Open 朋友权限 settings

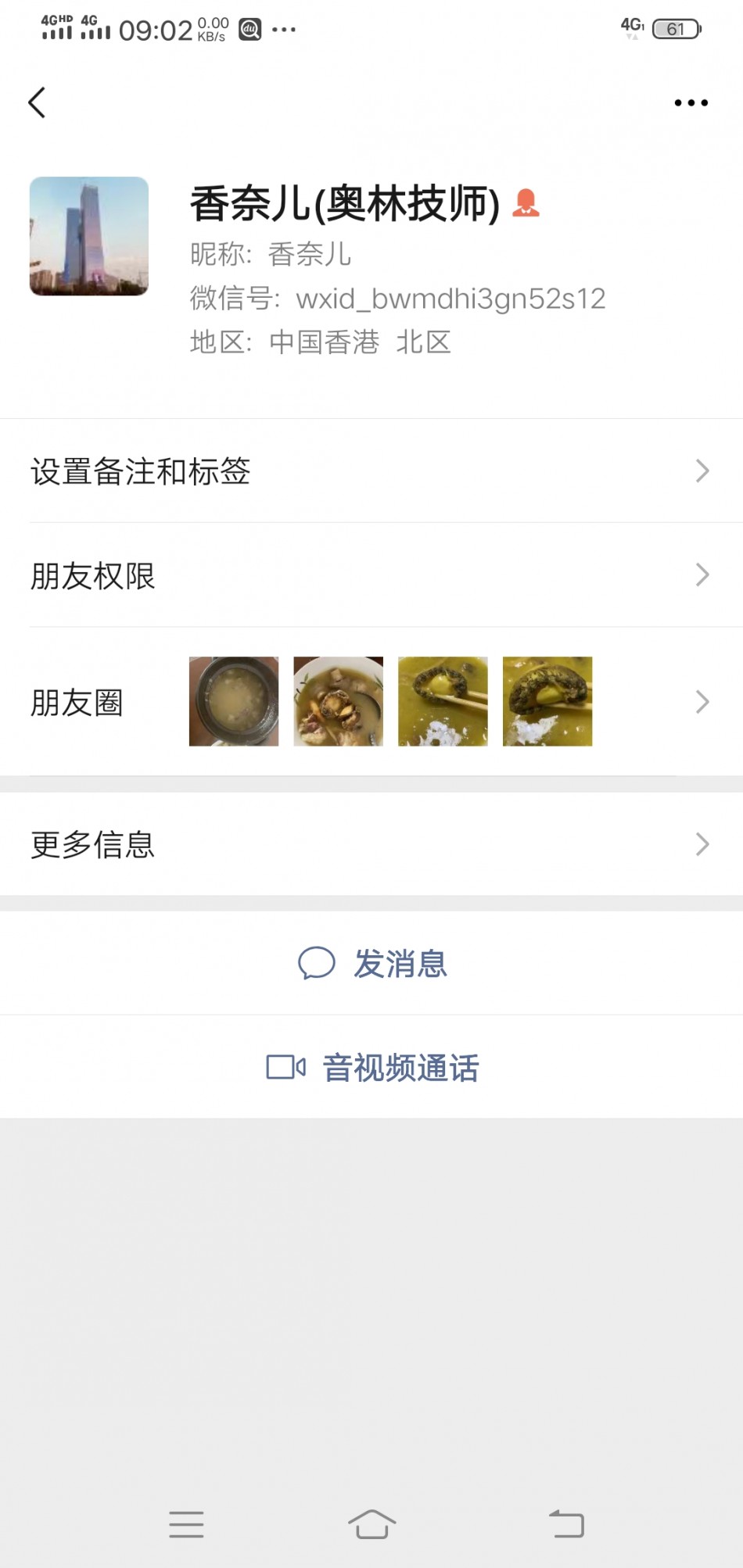point(371,576)
